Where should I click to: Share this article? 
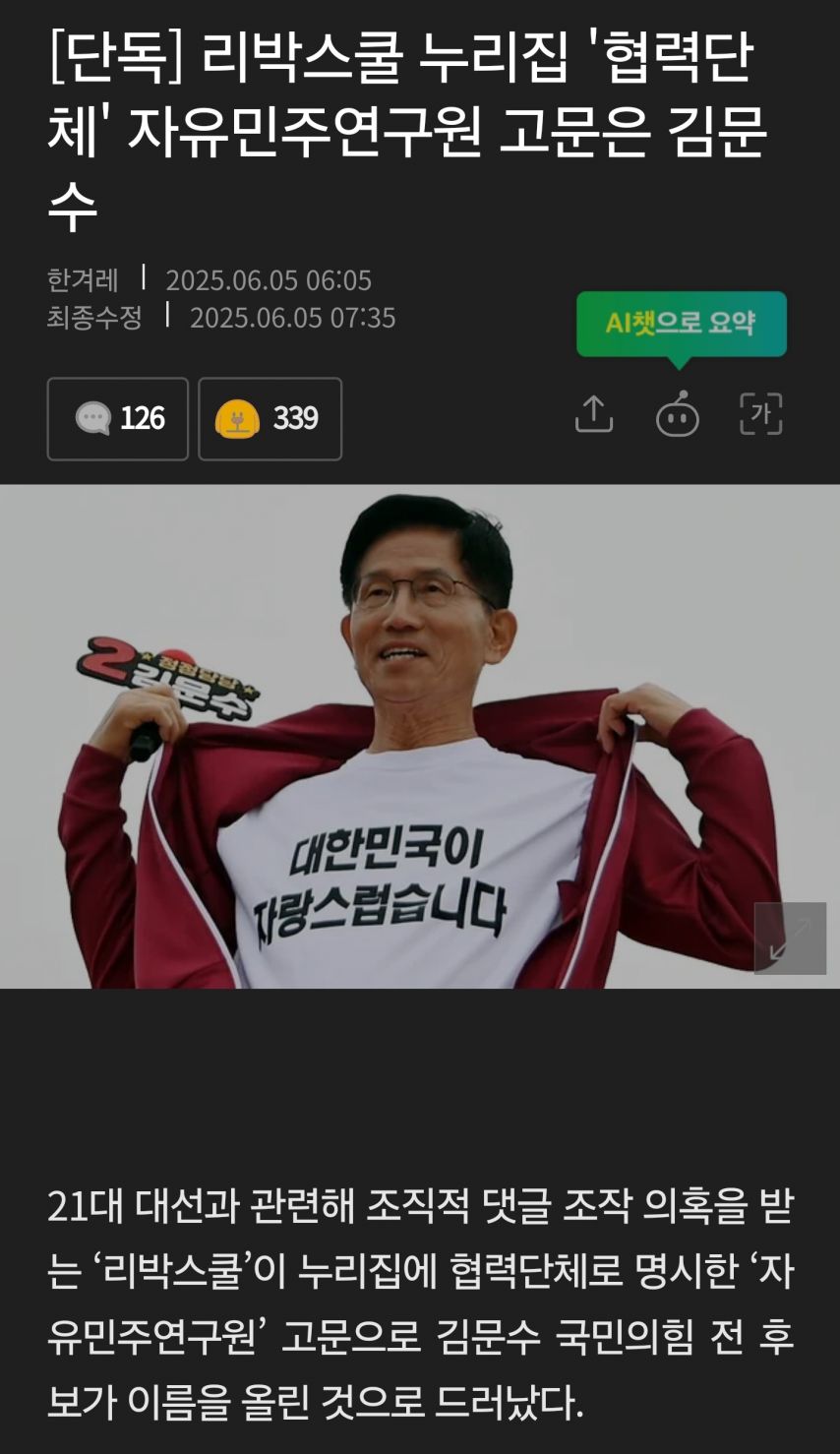(x=593, y=414)
